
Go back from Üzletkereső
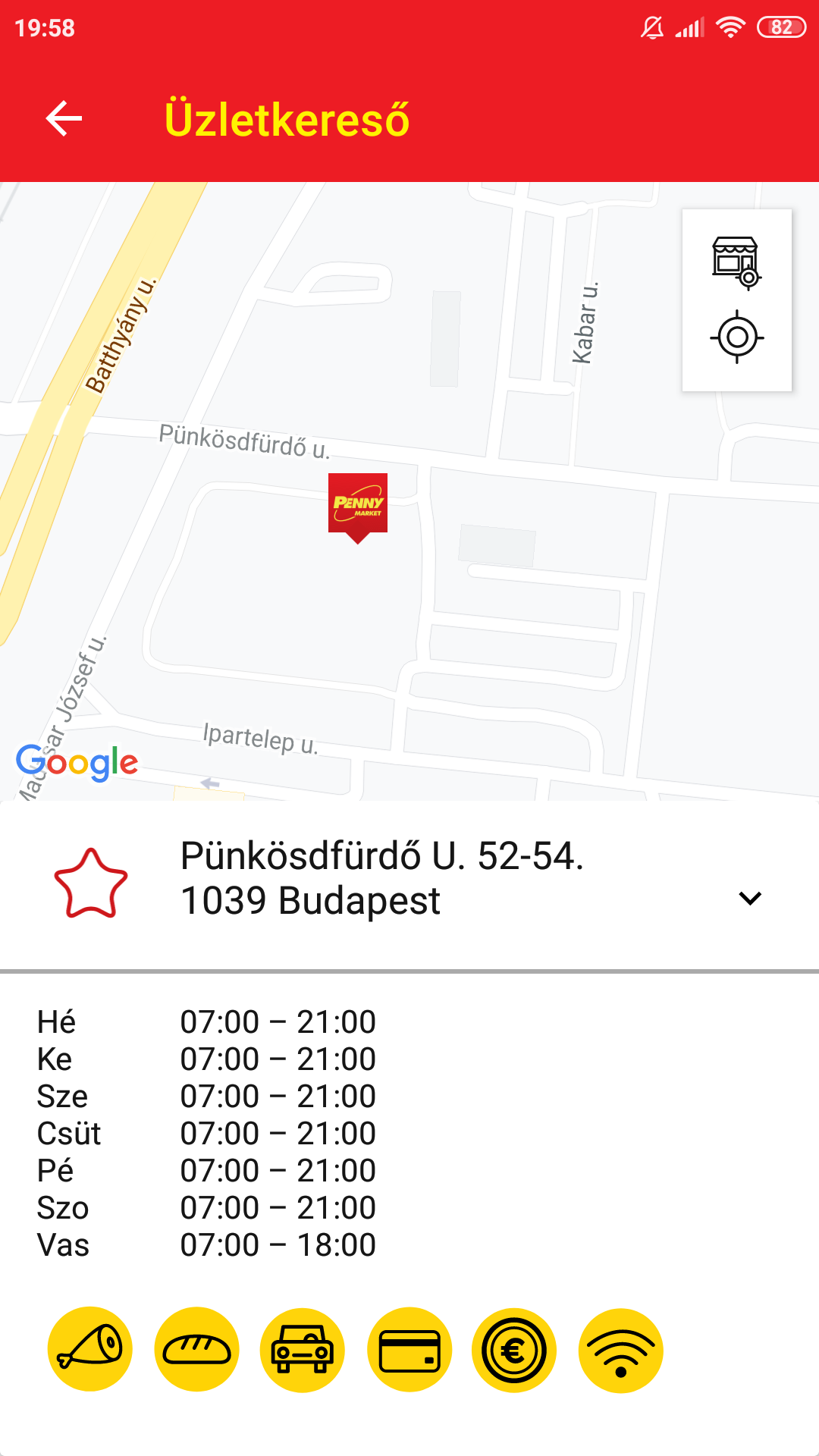coord(64,119)
